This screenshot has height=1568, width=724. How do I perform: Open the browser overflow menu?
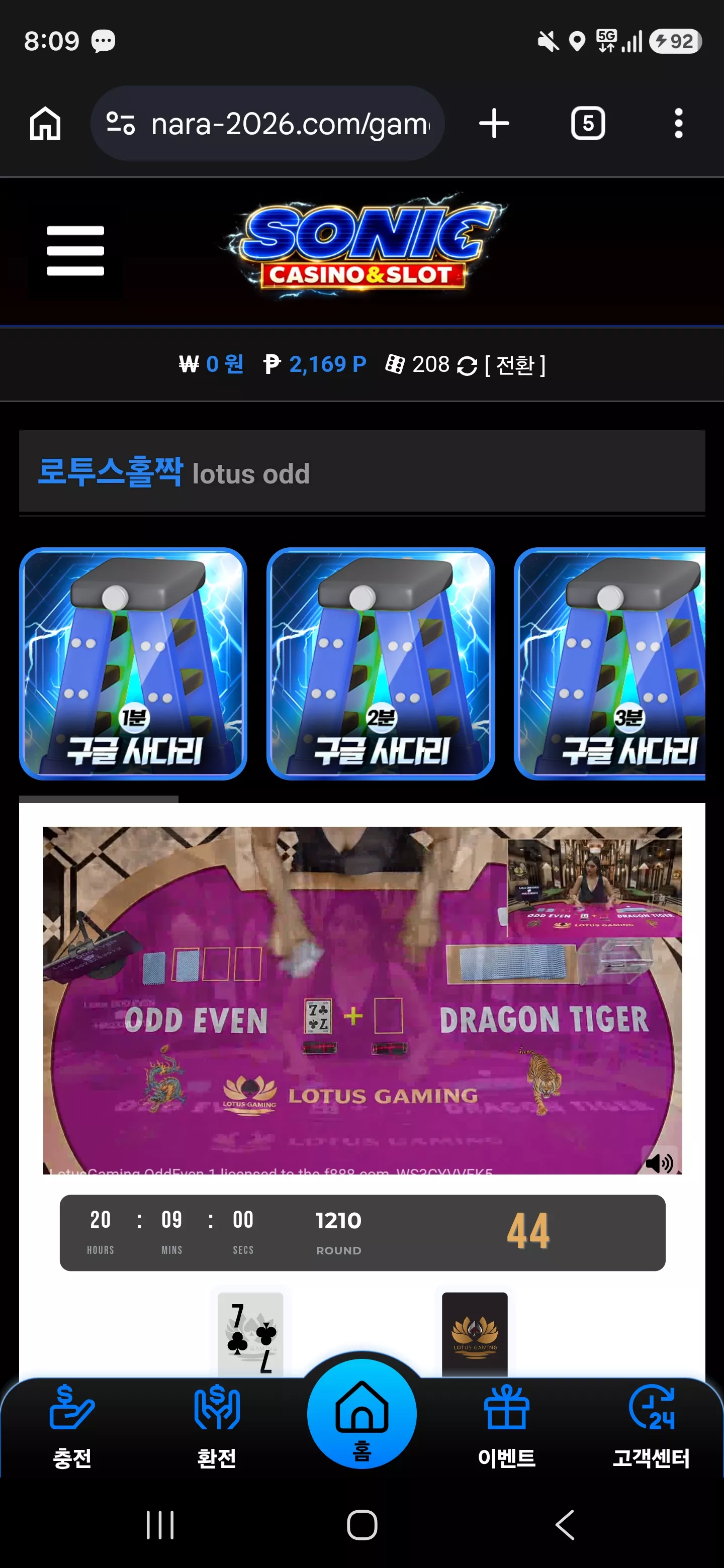[x=678, y=124]
